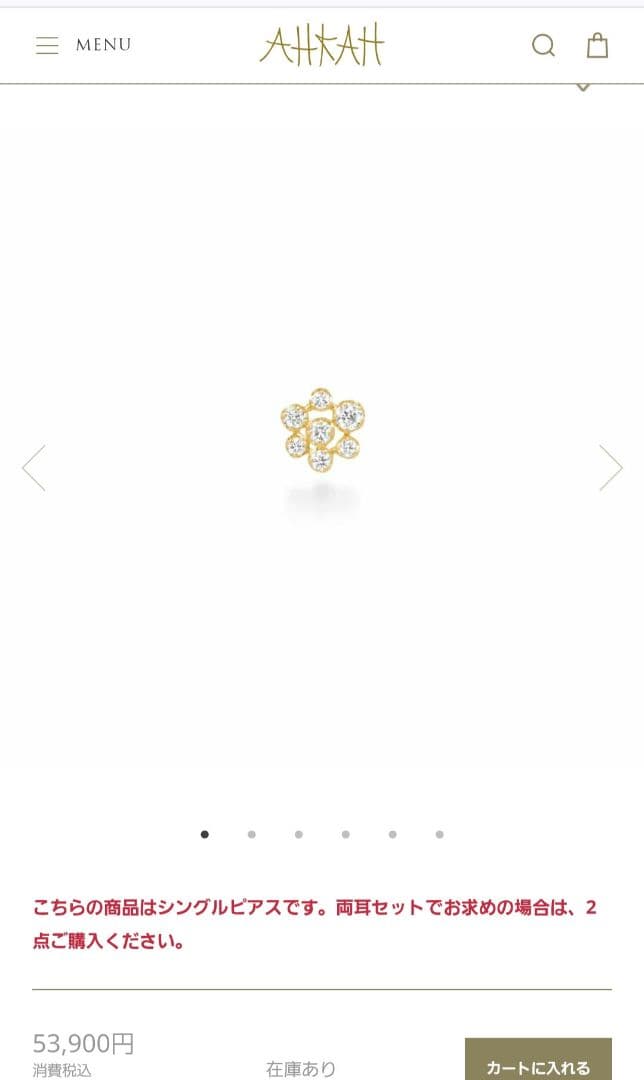Jump to the second image dot

[252, 834]
